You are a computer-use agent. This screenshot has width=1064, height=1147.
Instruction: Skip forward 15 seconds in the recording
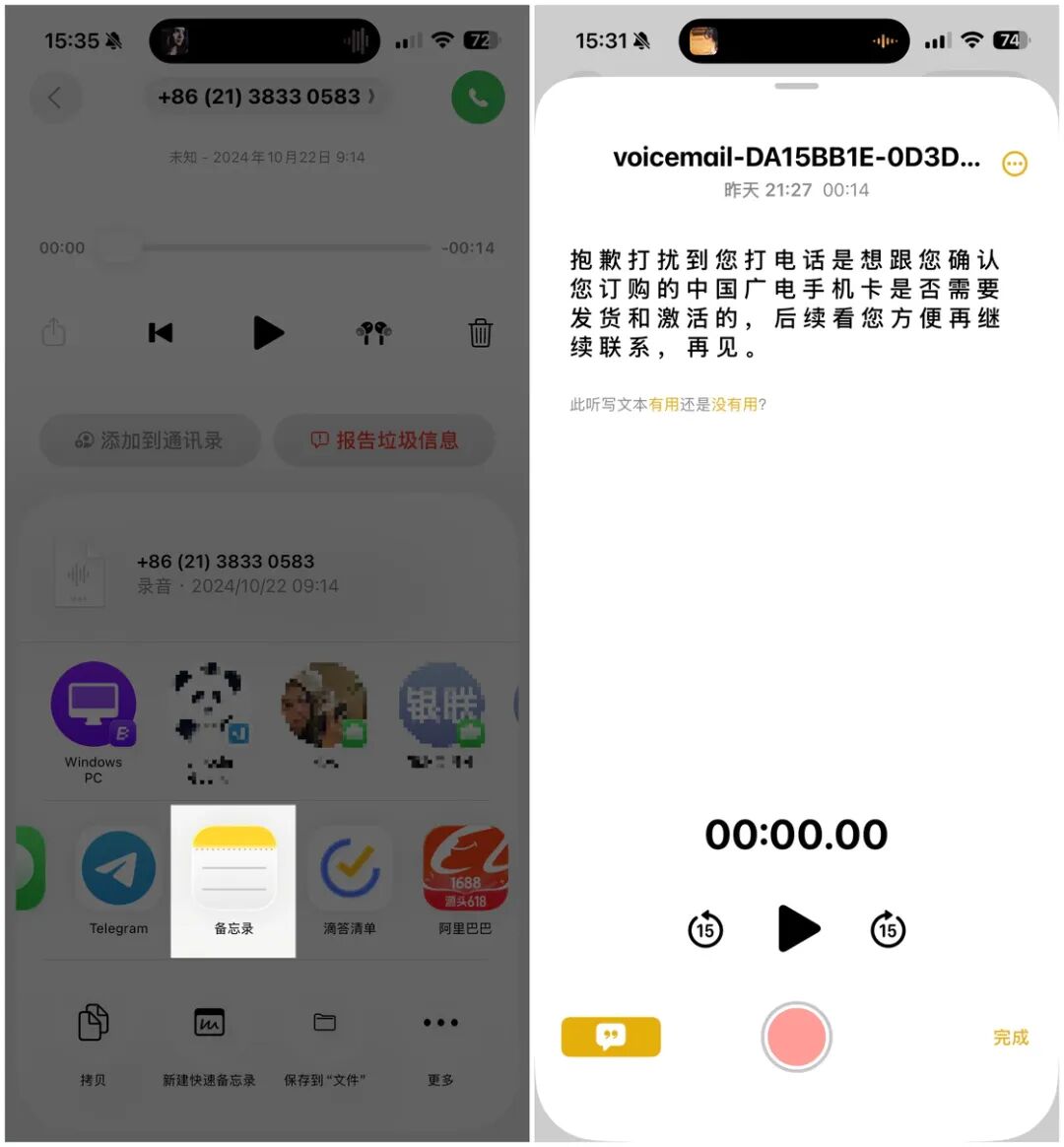click(888, 929)
